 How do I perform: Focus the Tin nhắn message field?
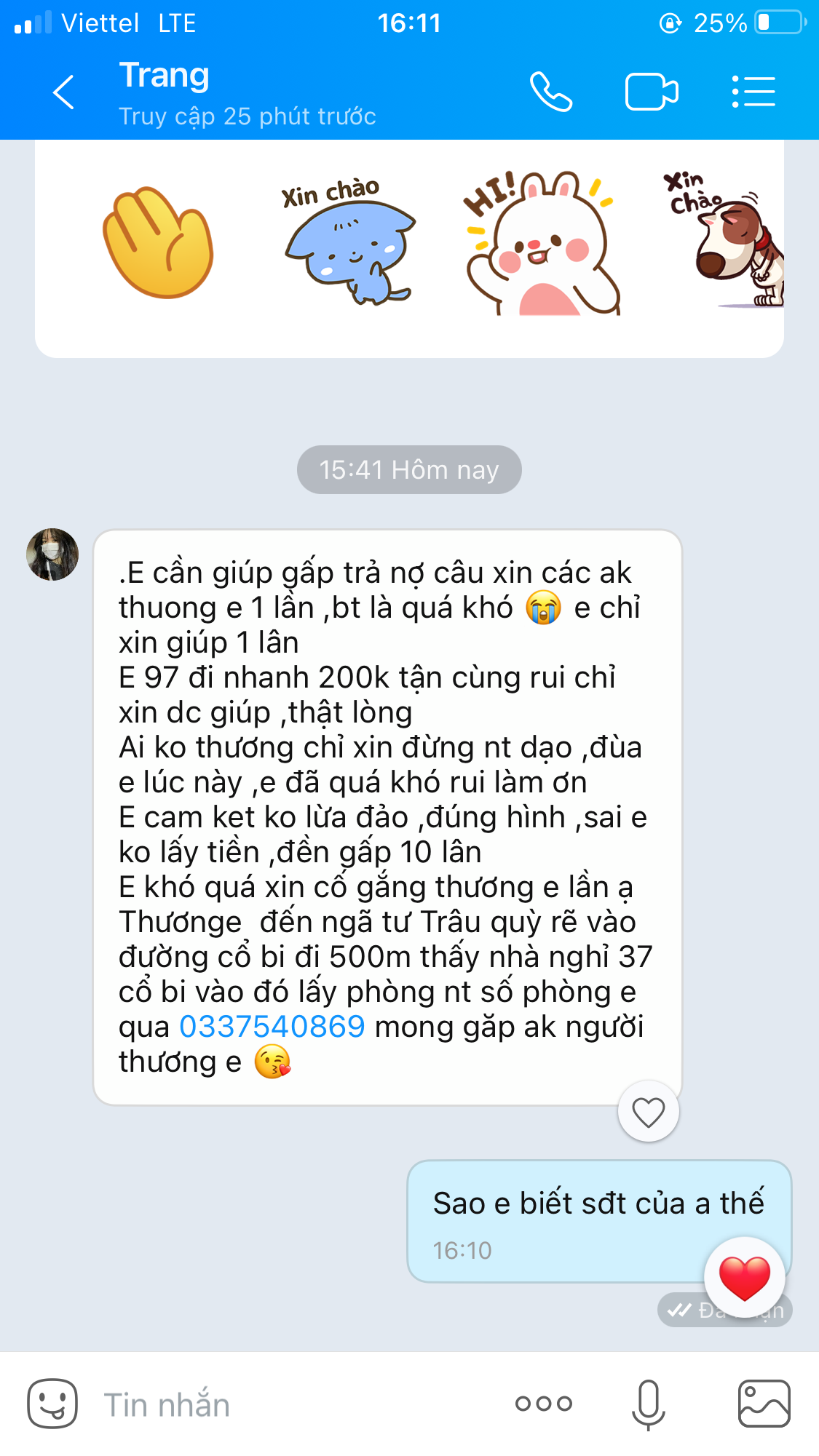coord(291,1405)
